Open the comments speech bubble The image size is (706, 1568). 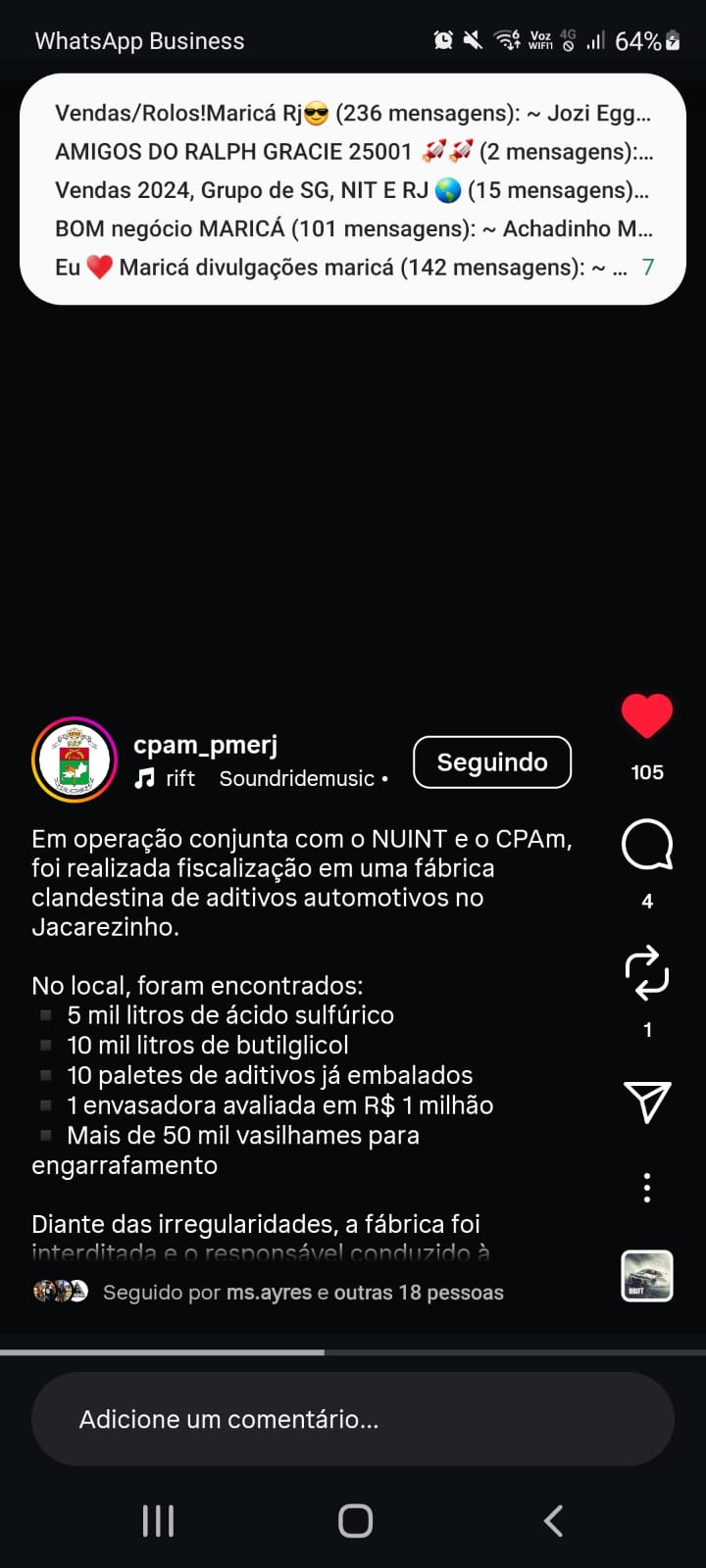(647, 845)
